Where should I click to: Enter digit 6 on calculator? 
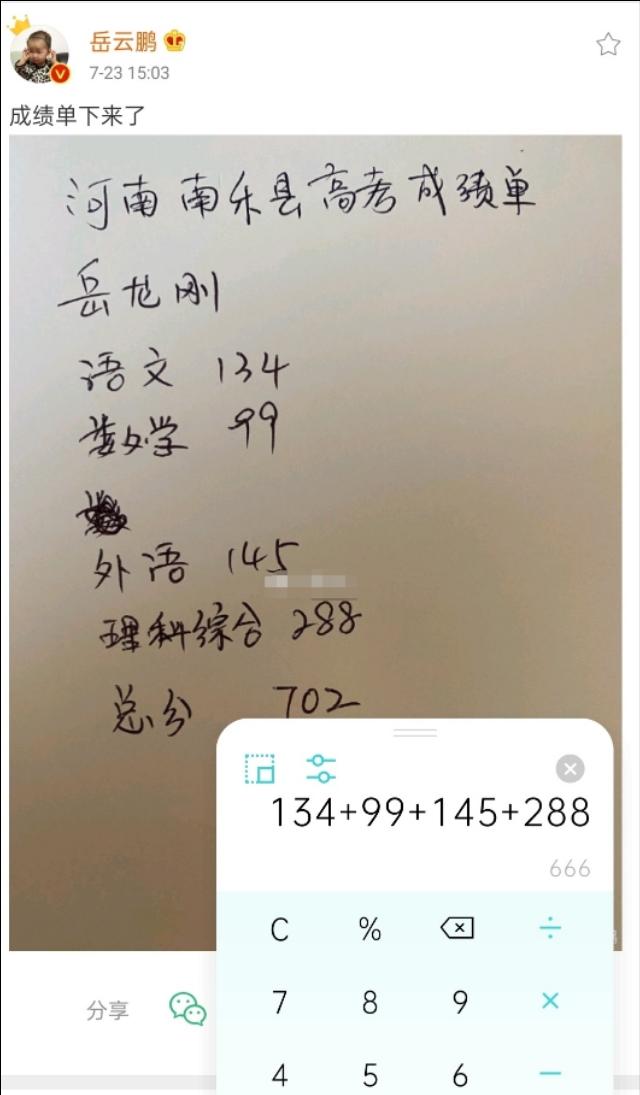tap(460, 1075)
